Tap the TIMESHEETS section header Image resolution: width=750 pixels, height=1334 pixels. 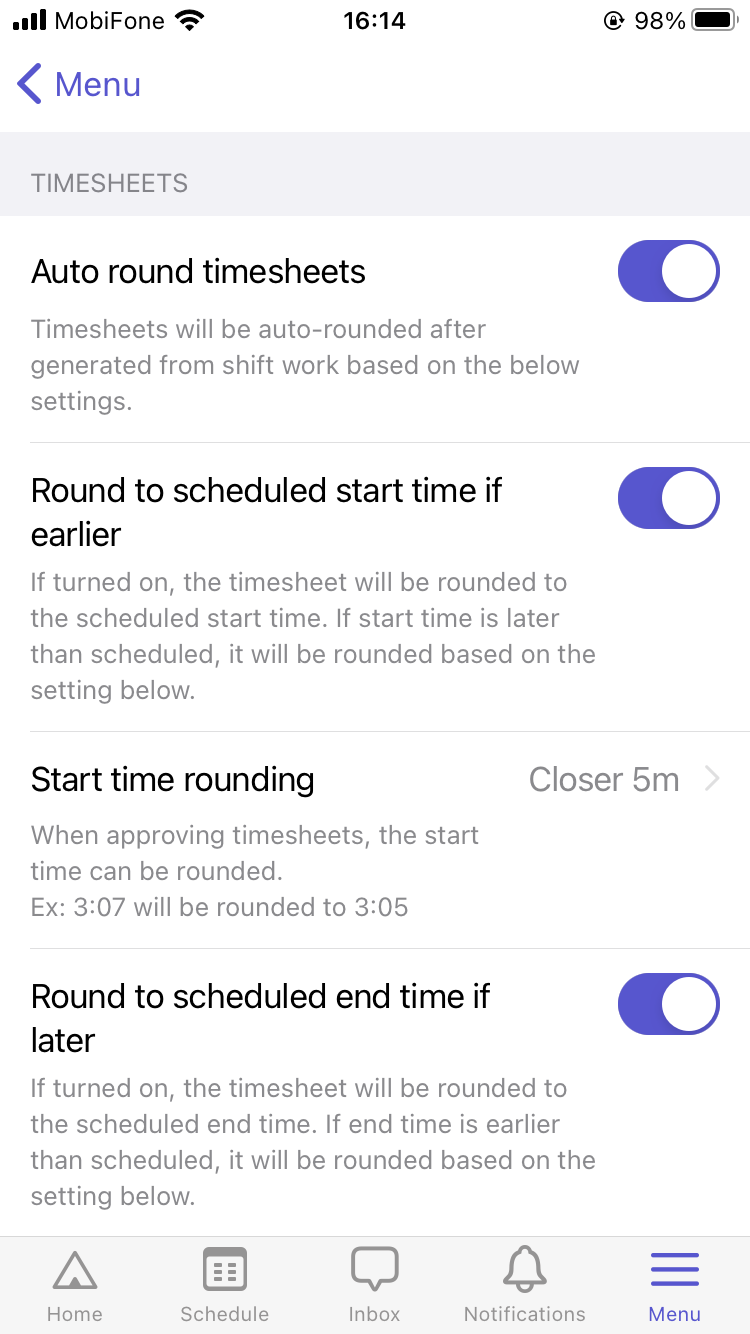click(x=109, y=183)
